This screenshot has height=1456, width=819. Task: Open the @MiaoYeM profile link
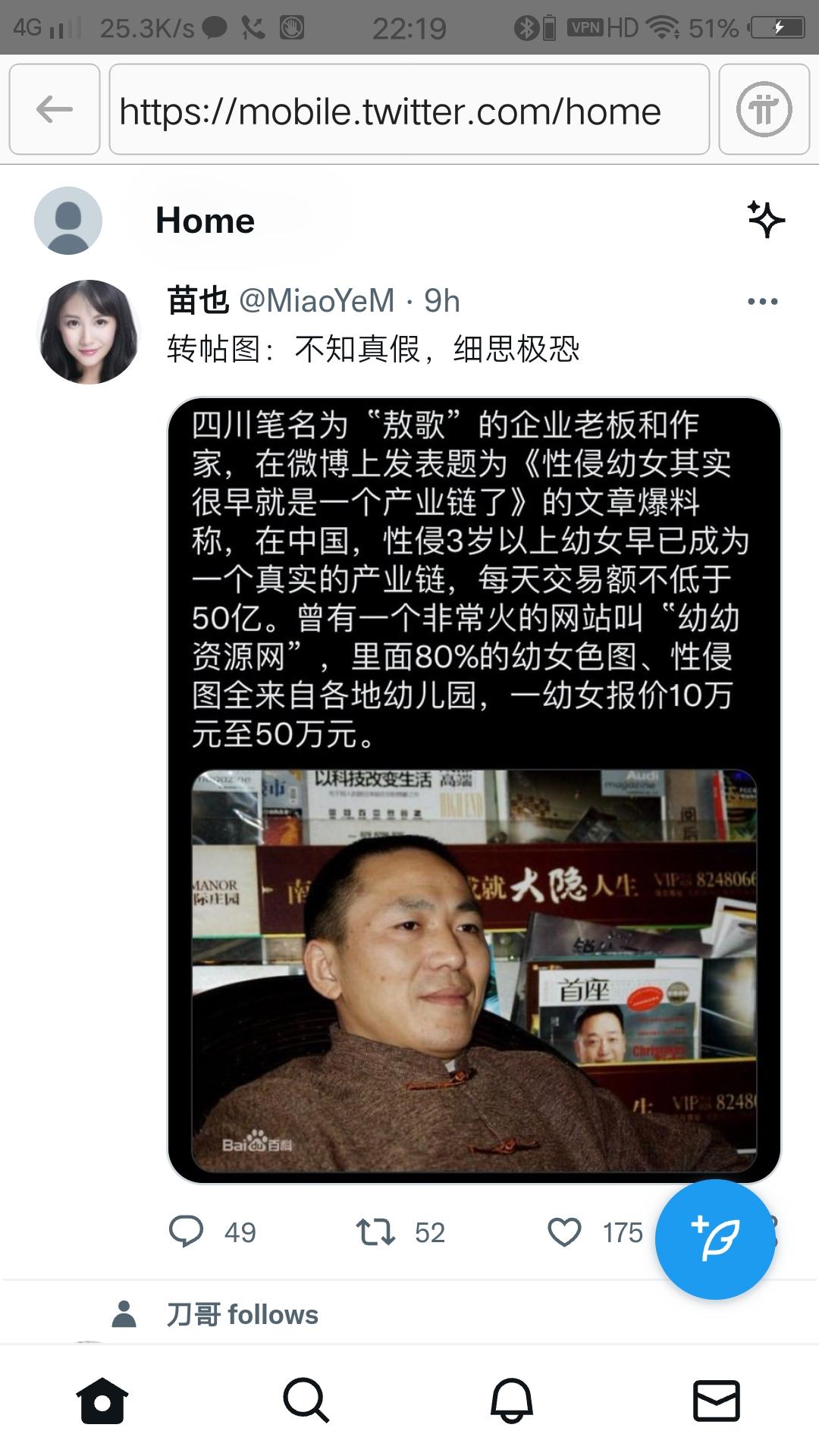click(316, 301)
